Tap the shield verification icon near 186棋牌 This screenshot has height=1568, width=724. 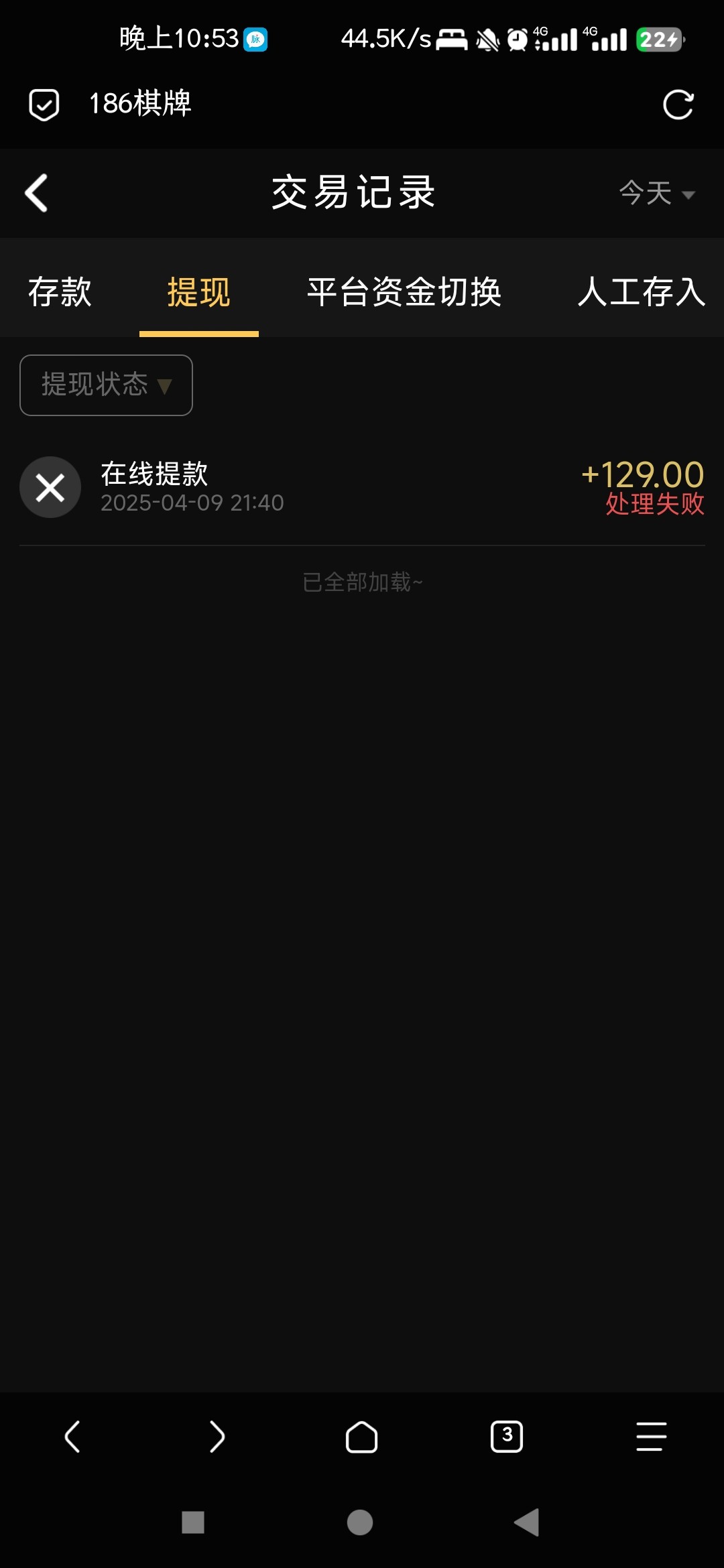tap(43, 105)
